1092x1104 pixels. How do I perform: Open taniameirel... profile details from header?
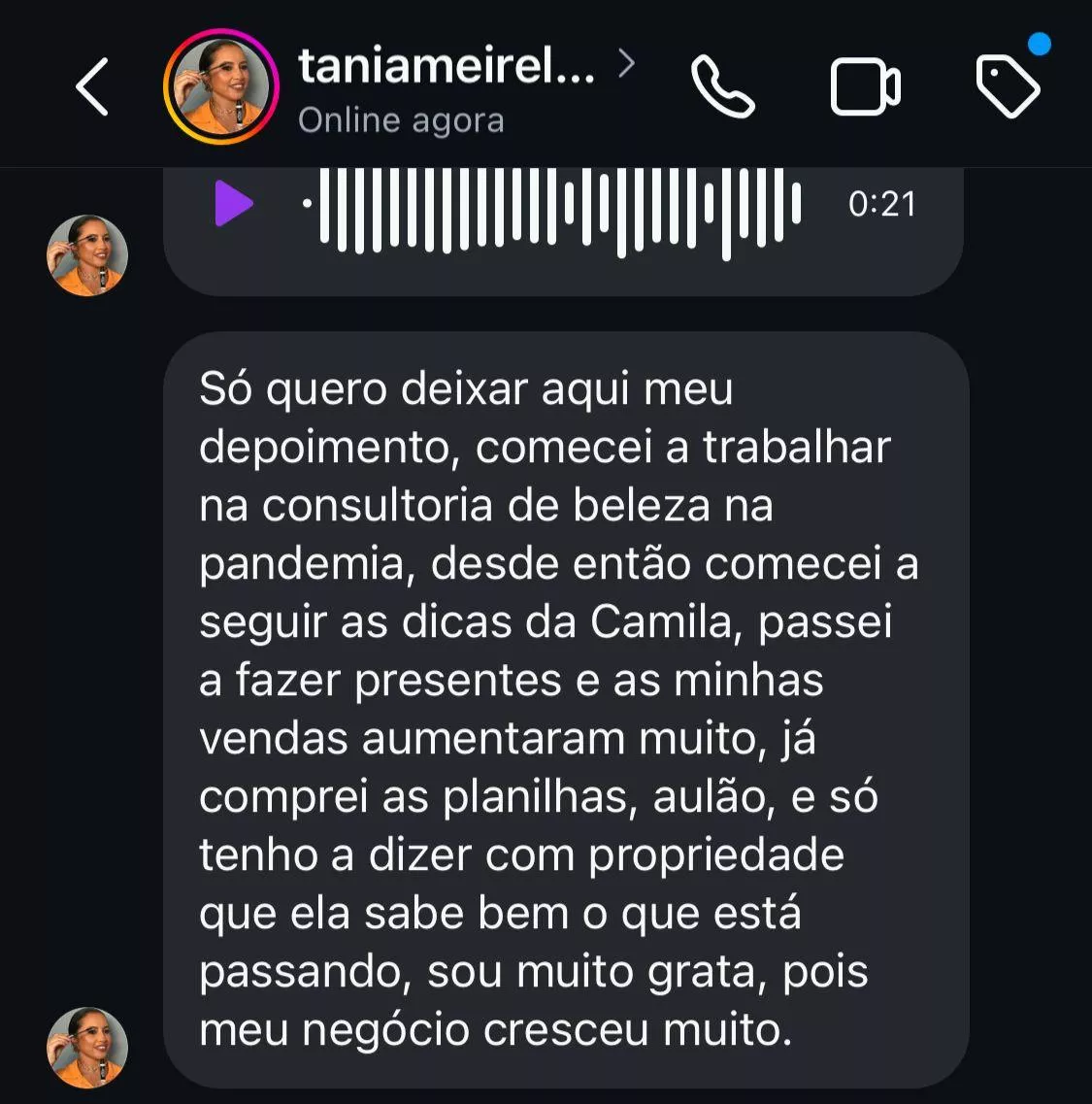[x=447, y=67]
